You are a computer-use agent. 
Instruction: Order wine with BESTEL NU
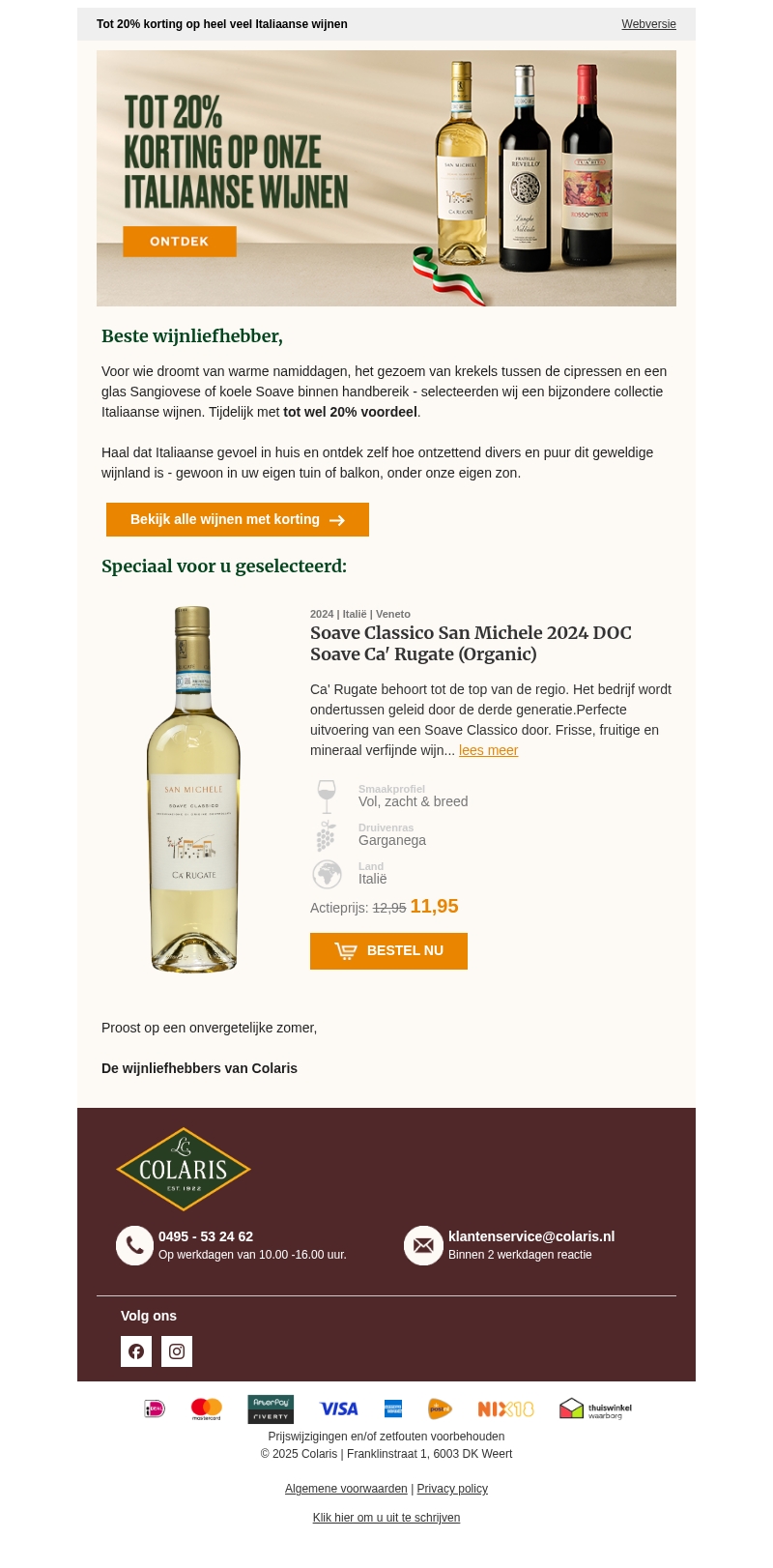coord(388,951)
